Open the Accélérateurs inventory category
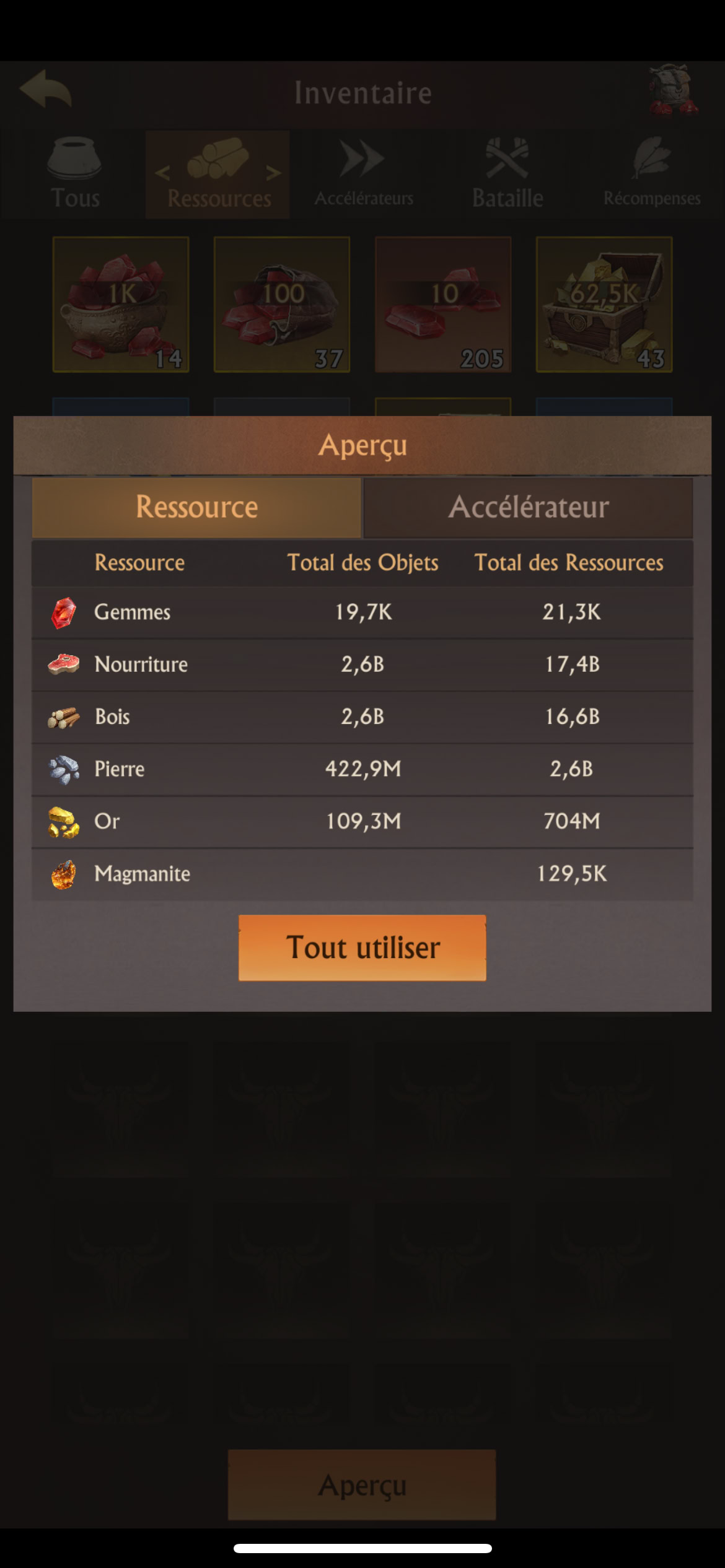Viewport: 725px width, 1568px height. [x=363, y=175]
